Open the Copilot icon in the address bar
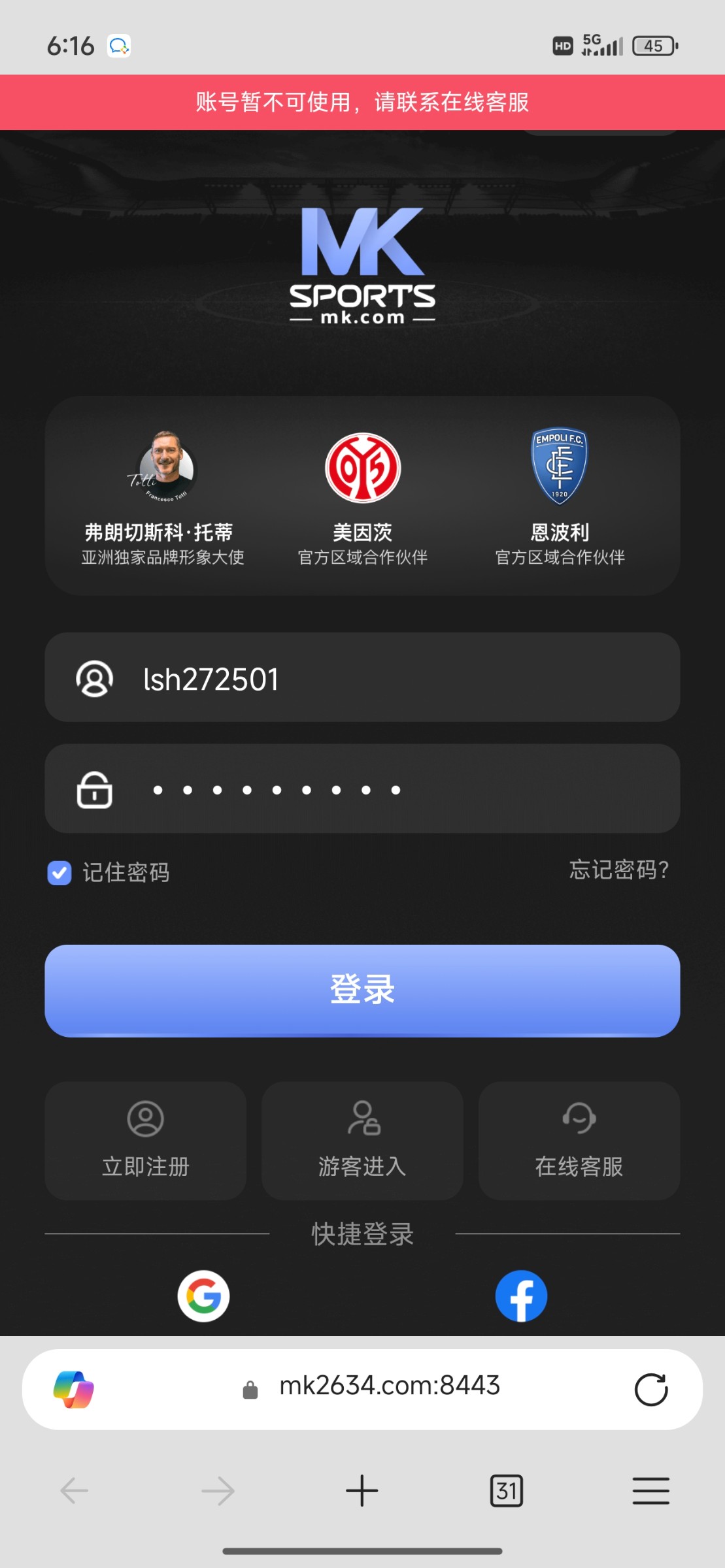This screenshot has width=725, height=1568. click(x=73, y=1390)
